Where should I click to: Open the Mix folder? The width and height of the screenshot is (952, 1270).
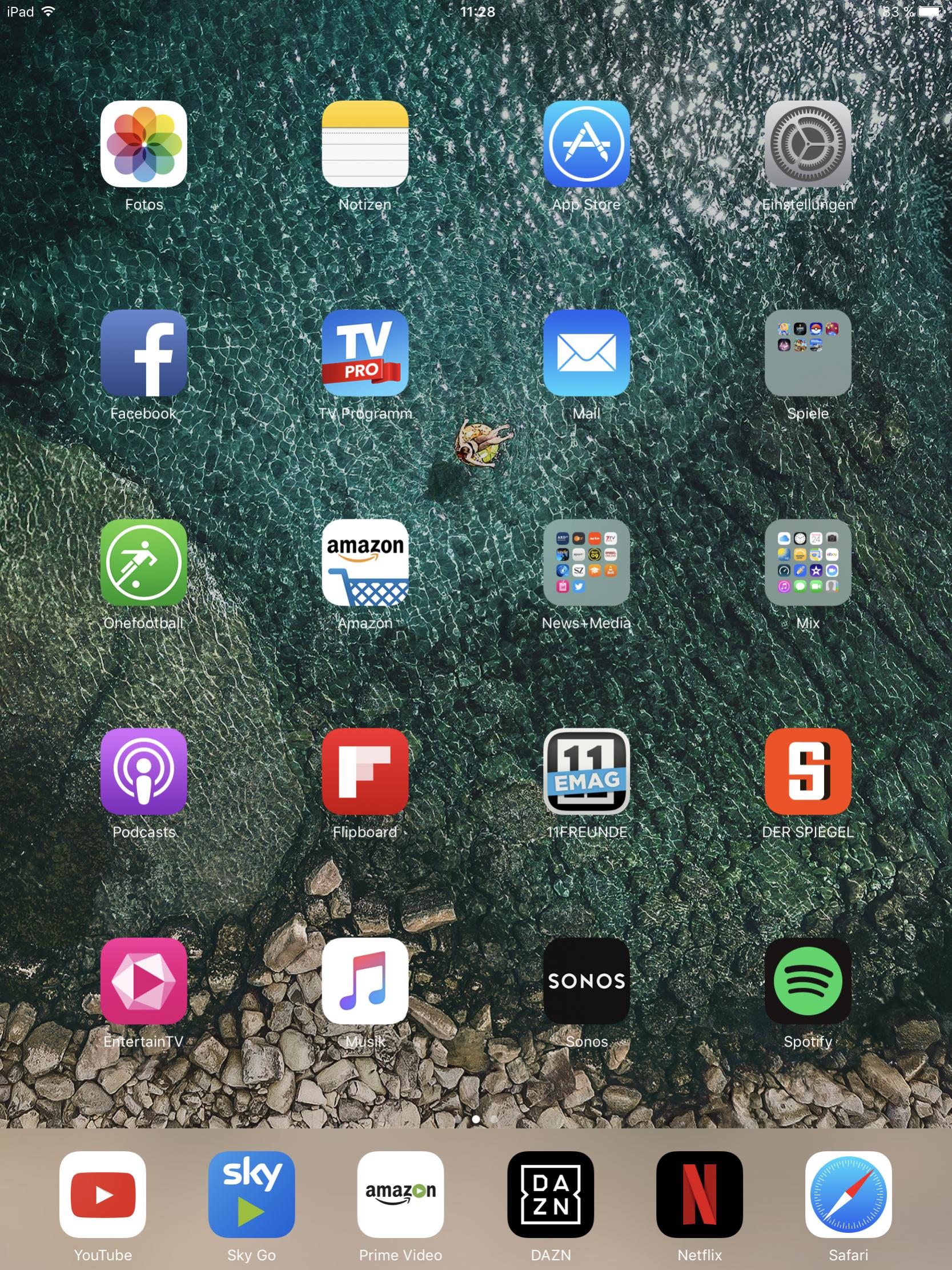point(808,563)
